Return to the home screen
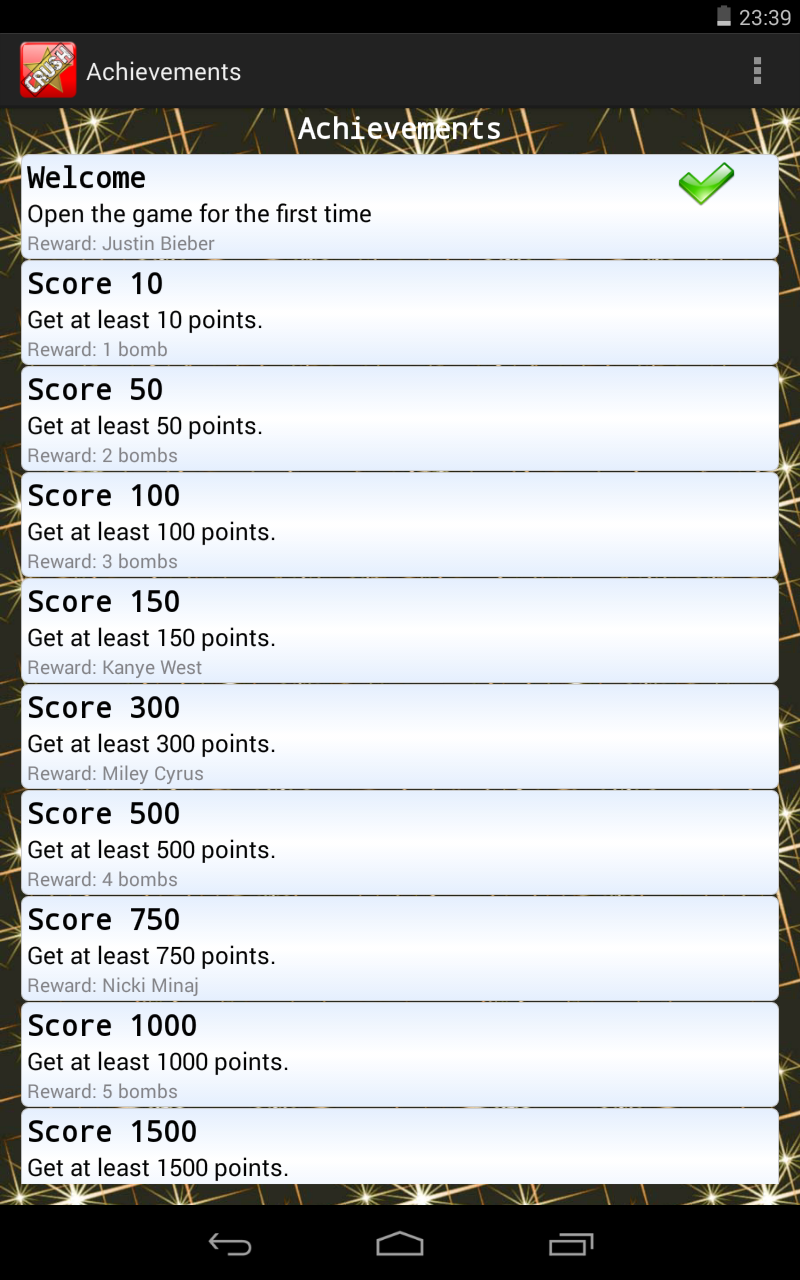The image size is (800, 1280). pos(400,1244)
